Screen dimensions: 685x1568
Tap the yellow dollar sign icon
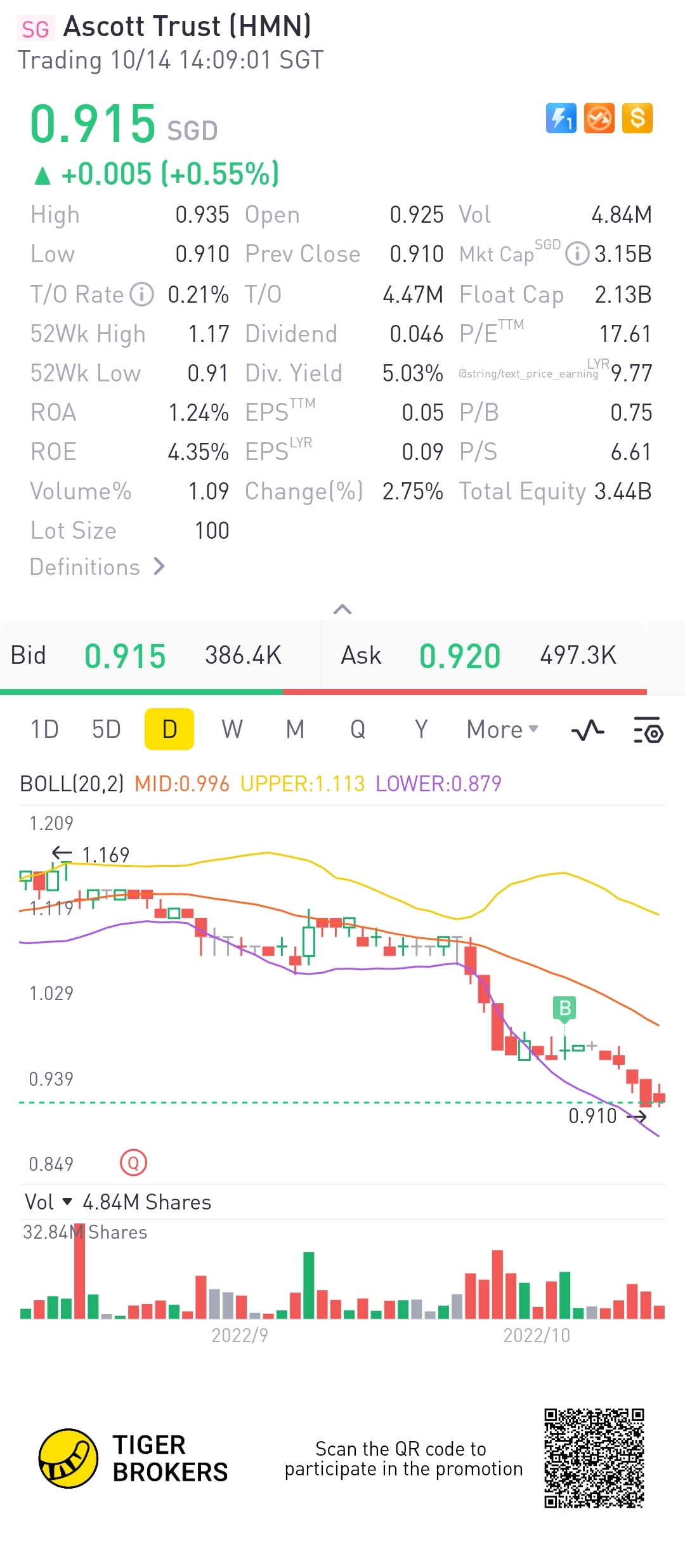637,118
